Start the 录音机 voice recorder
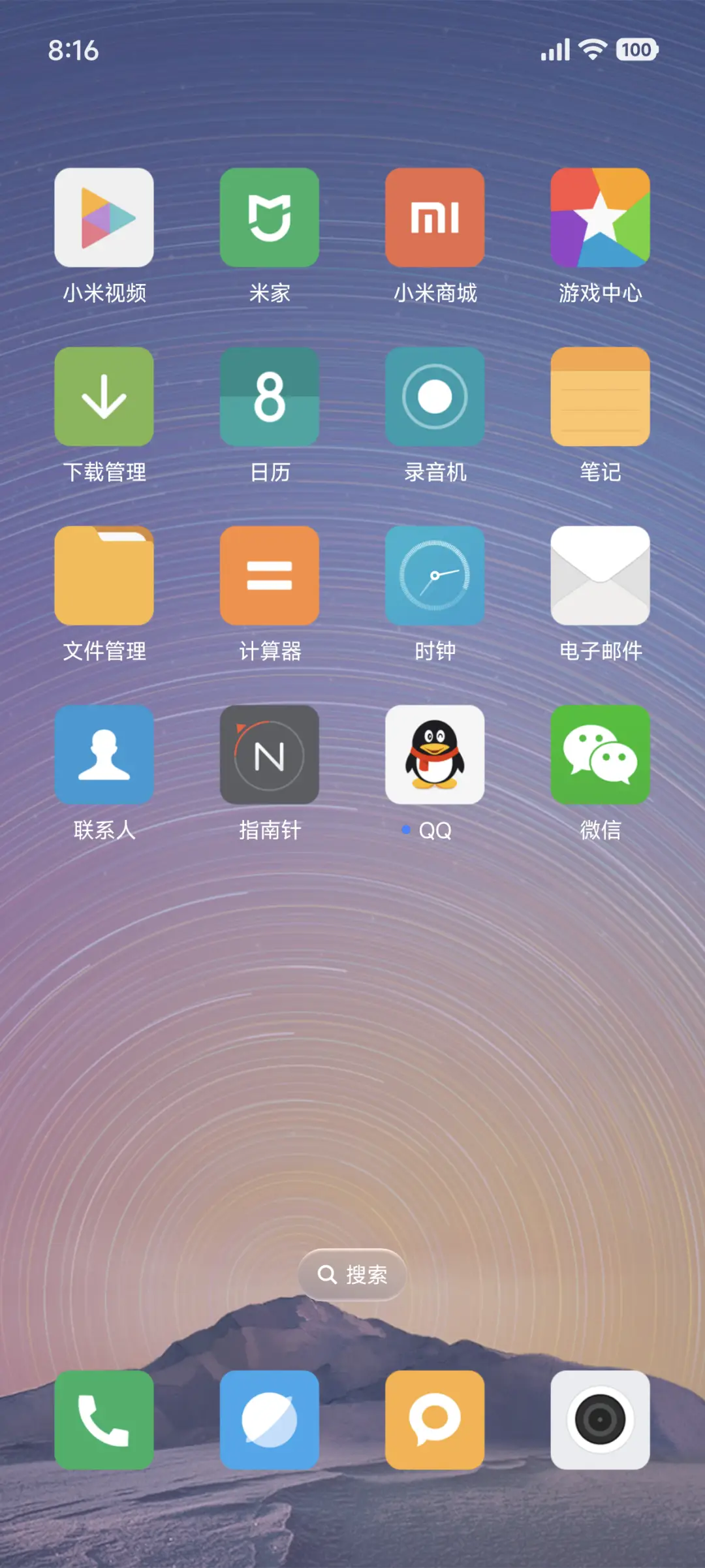Screen dimensions: 705x1568 point(435,397)
